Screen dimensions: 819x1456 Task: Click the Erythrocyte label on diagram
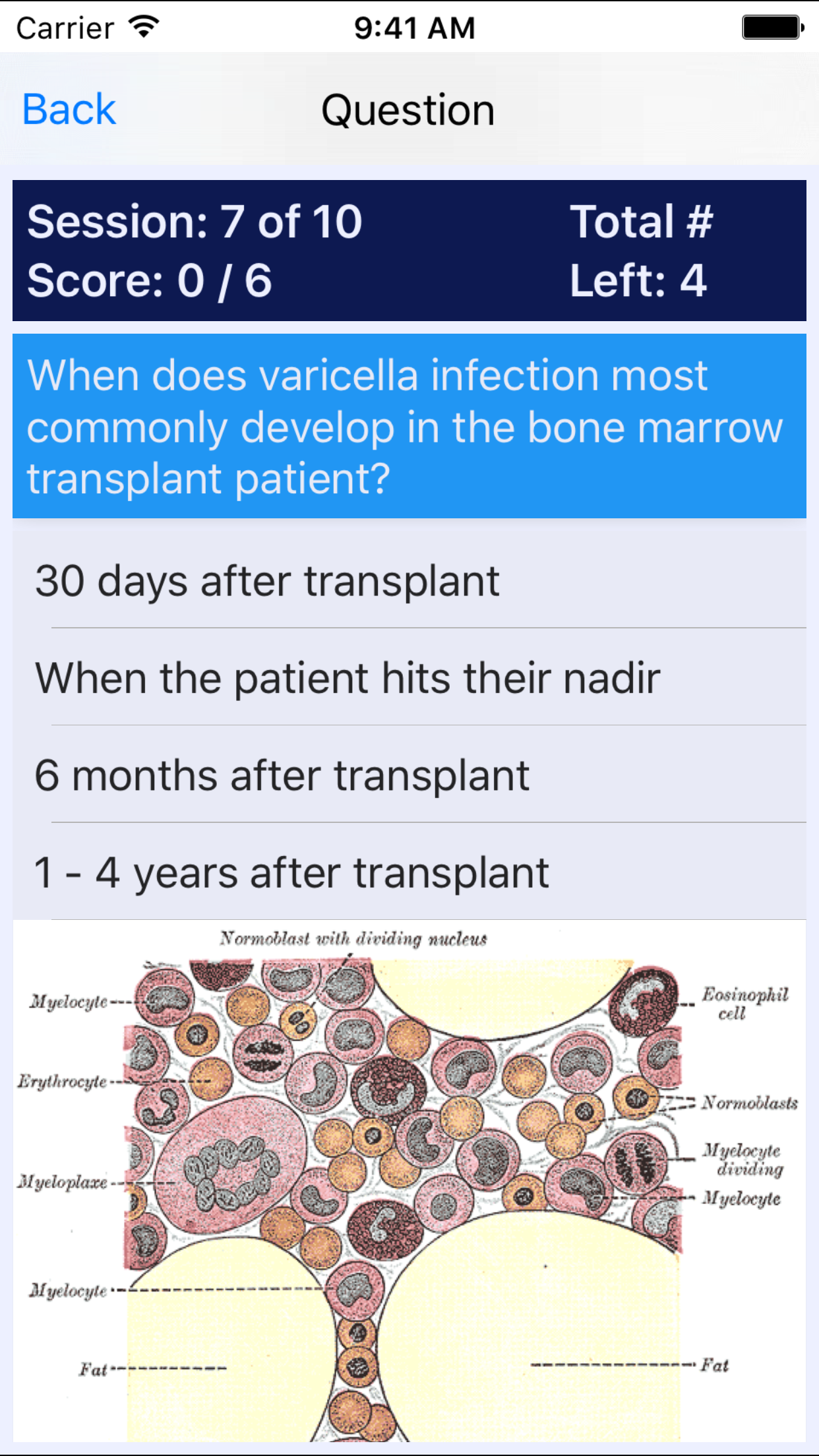pos(64,1081)
